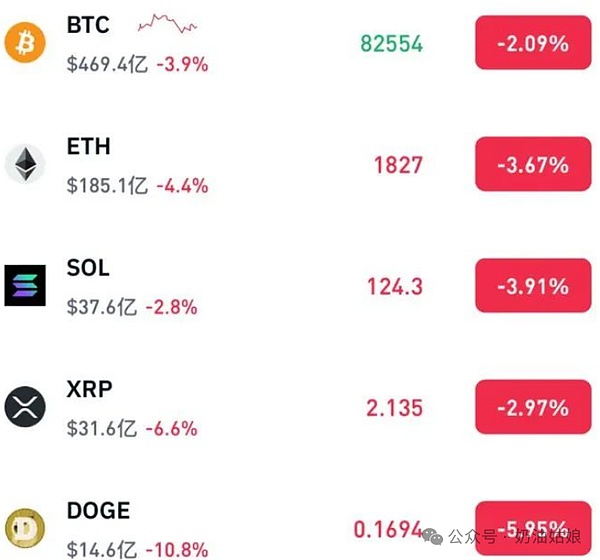
Task: Tap BTC's -2.09% change button
Action: [x=534, y=44]
